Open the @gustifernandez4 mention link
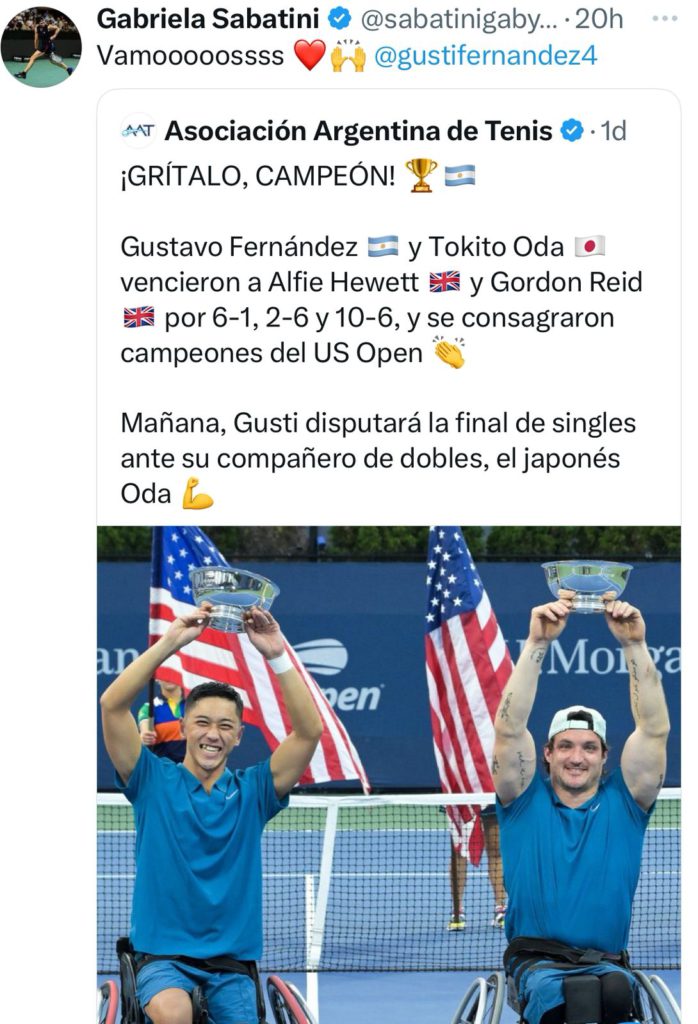This screenshot has height=1024, width=698. [484, 56]
